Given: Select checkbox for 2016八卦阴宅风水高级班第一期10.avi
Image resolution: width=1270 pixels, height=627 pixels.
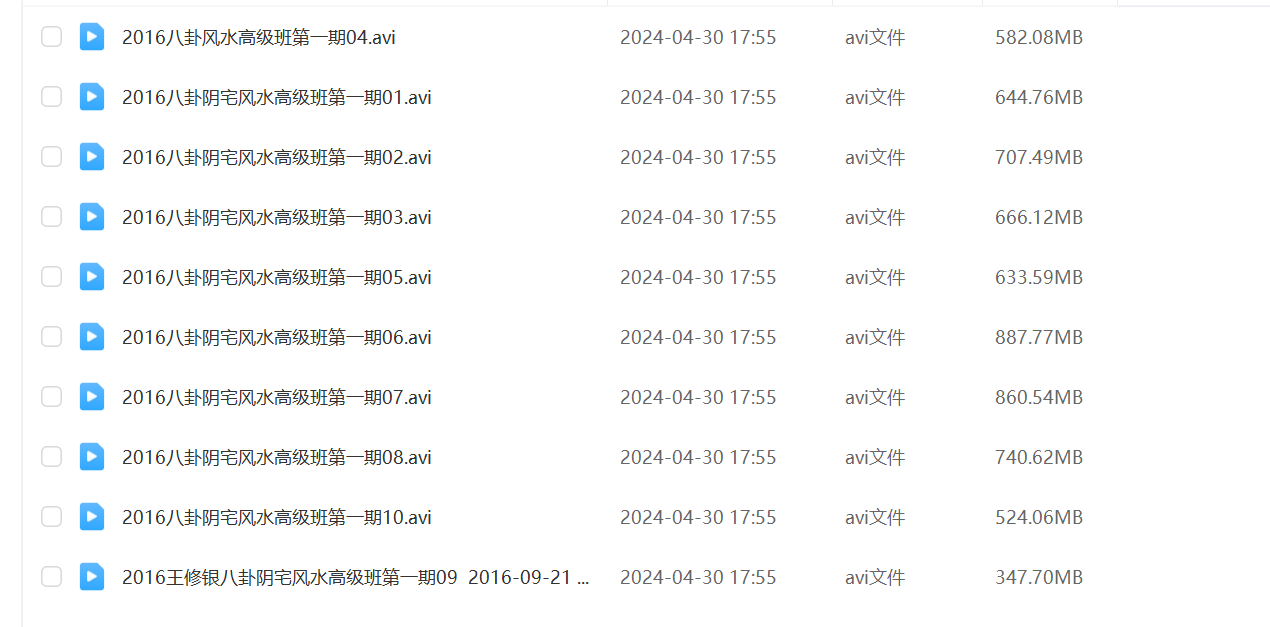Looking at the screenshot, I should point(51,517).
